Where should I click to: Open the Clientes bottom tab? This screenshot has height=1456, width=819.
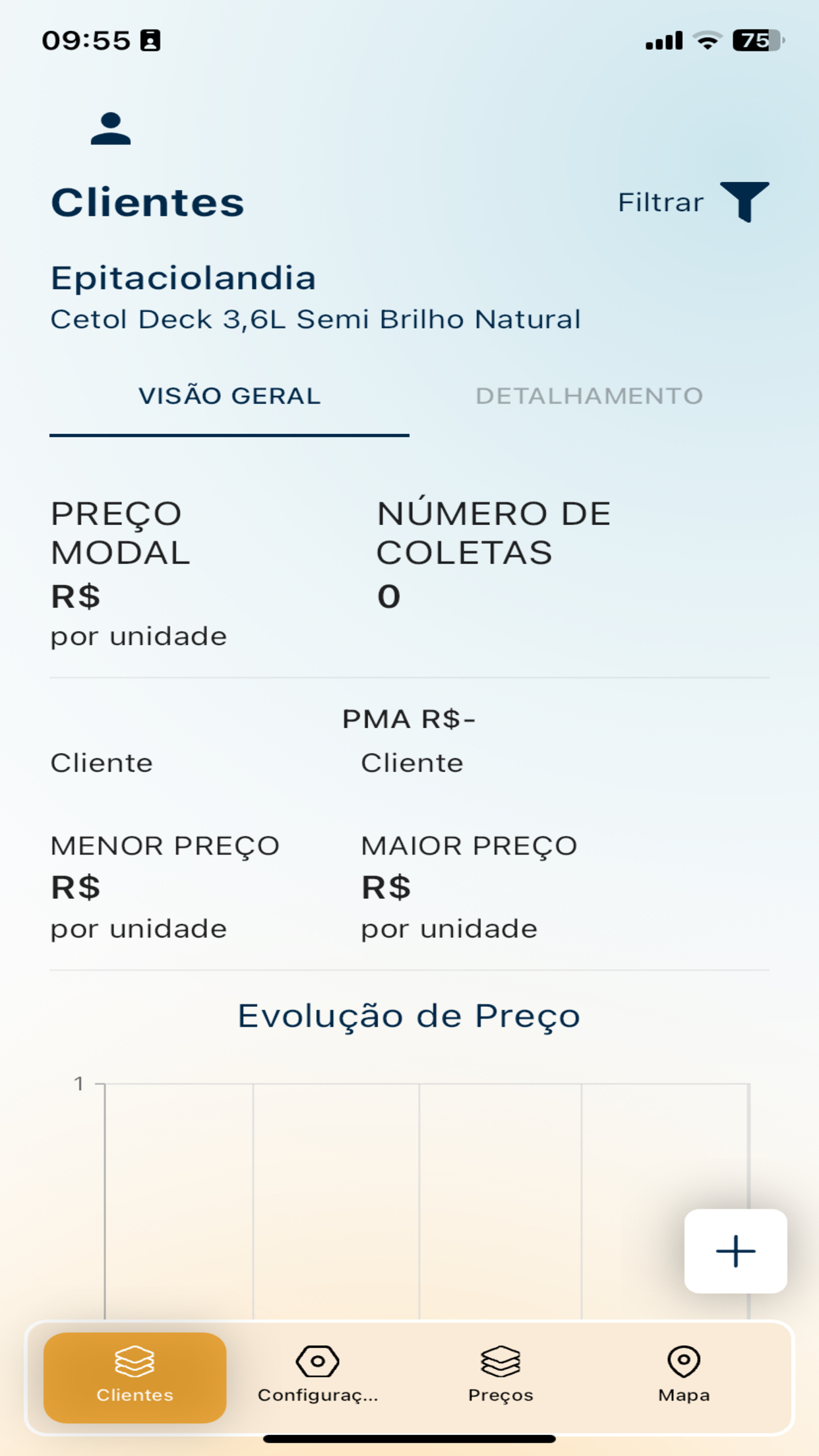(x=135, y=1378)
